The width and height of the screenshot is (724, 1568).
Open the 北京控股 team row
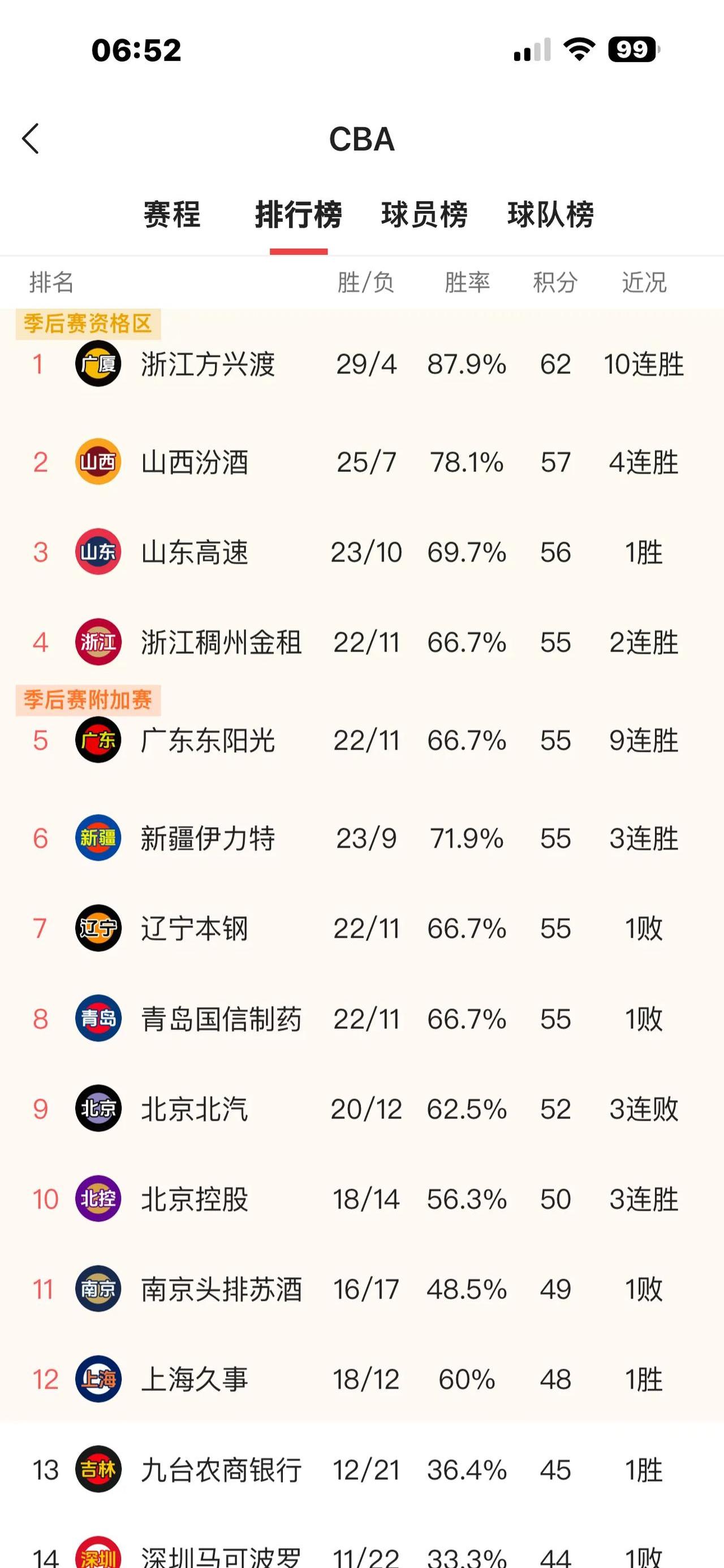(195, 1199)
